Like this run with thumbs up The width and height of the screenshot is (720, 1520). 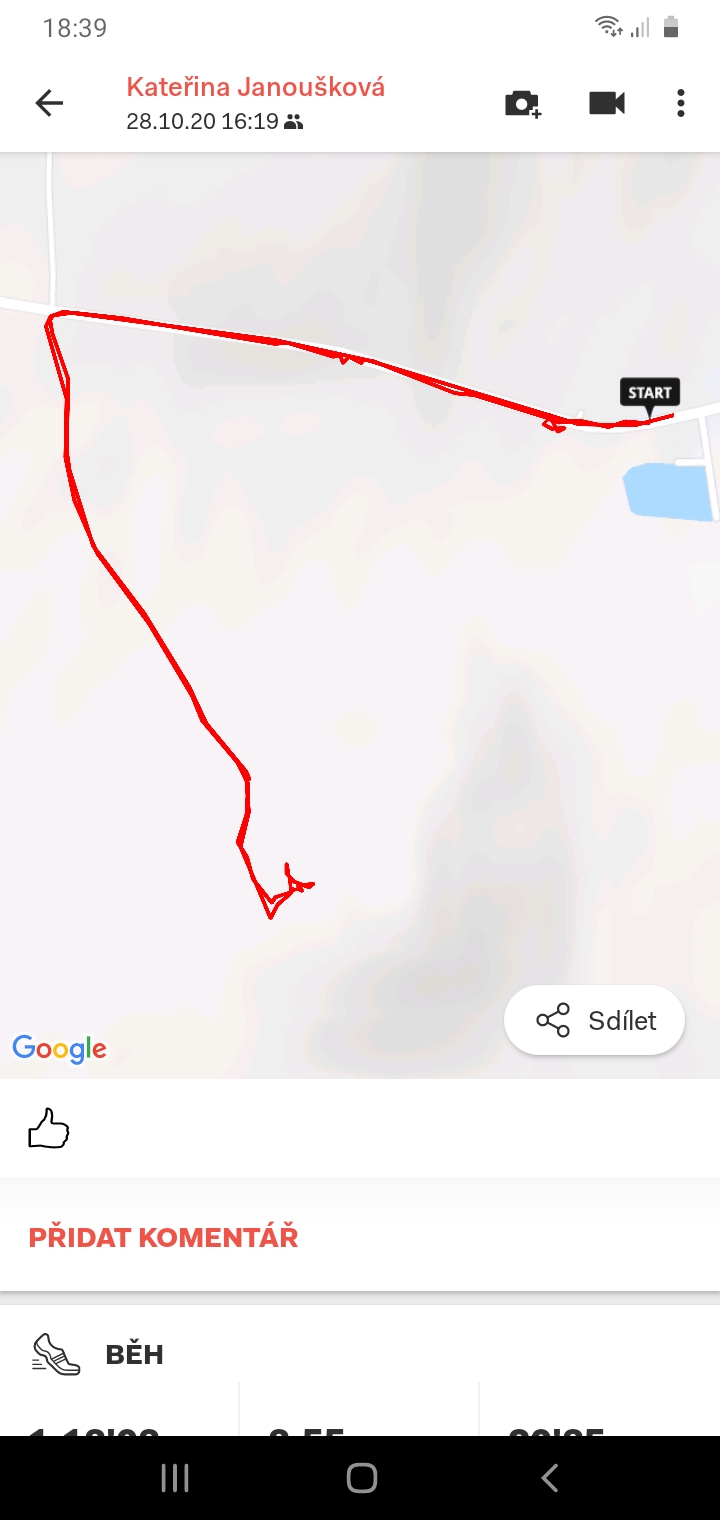coord(48,1131)
